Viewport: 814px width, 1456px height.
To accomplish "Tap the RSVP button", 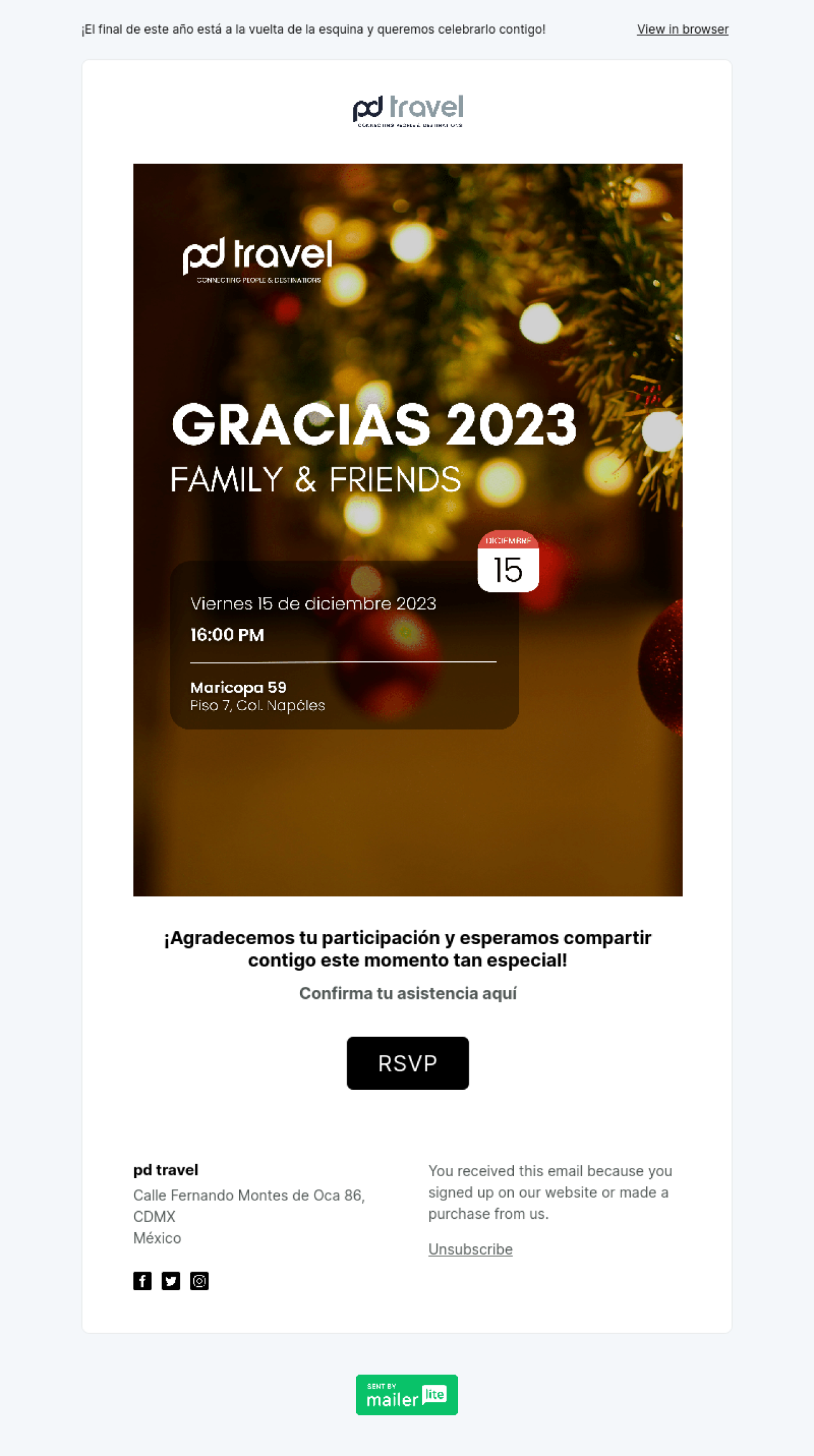I will tap(408, 1063).
